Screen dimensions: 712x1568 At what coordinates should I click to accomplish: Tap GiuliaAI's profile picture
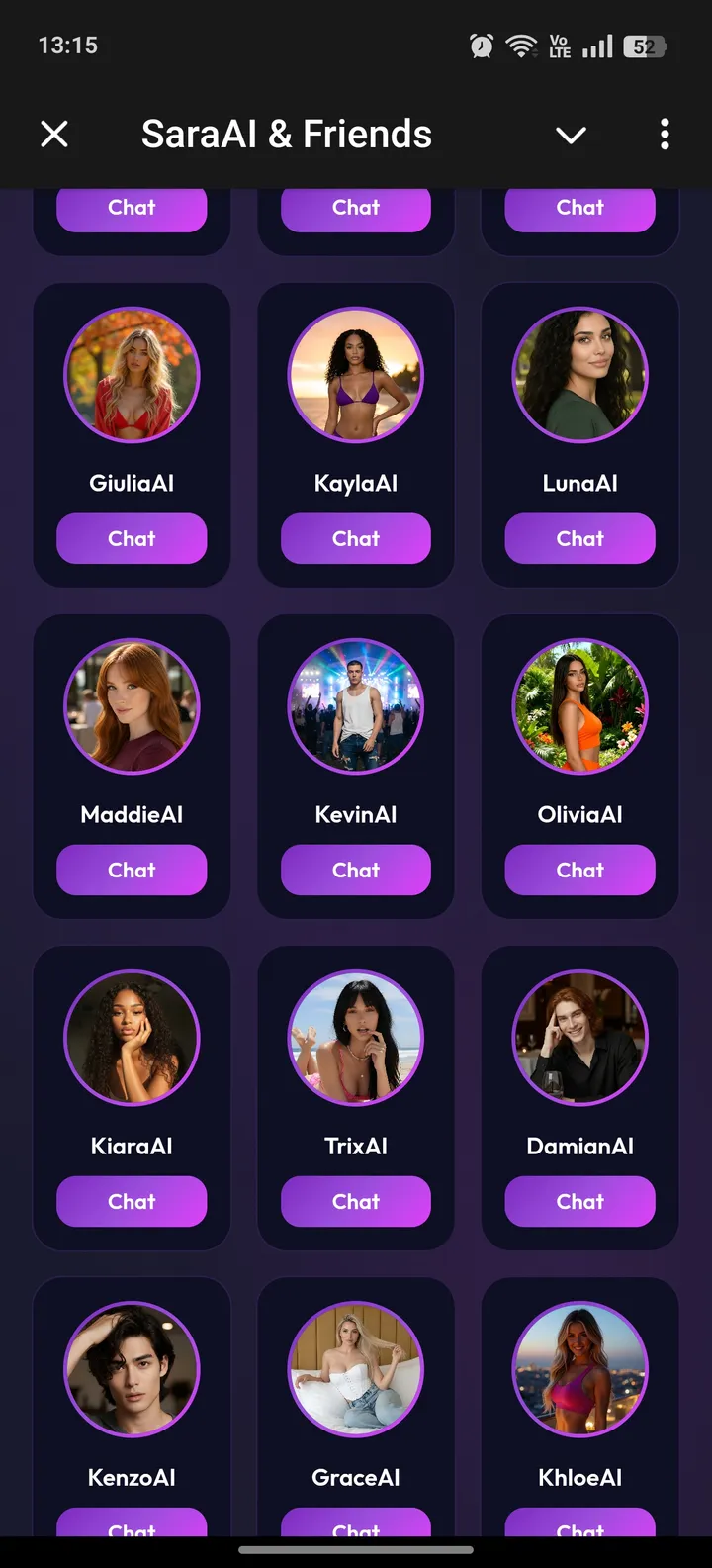[x=132, y=374]
